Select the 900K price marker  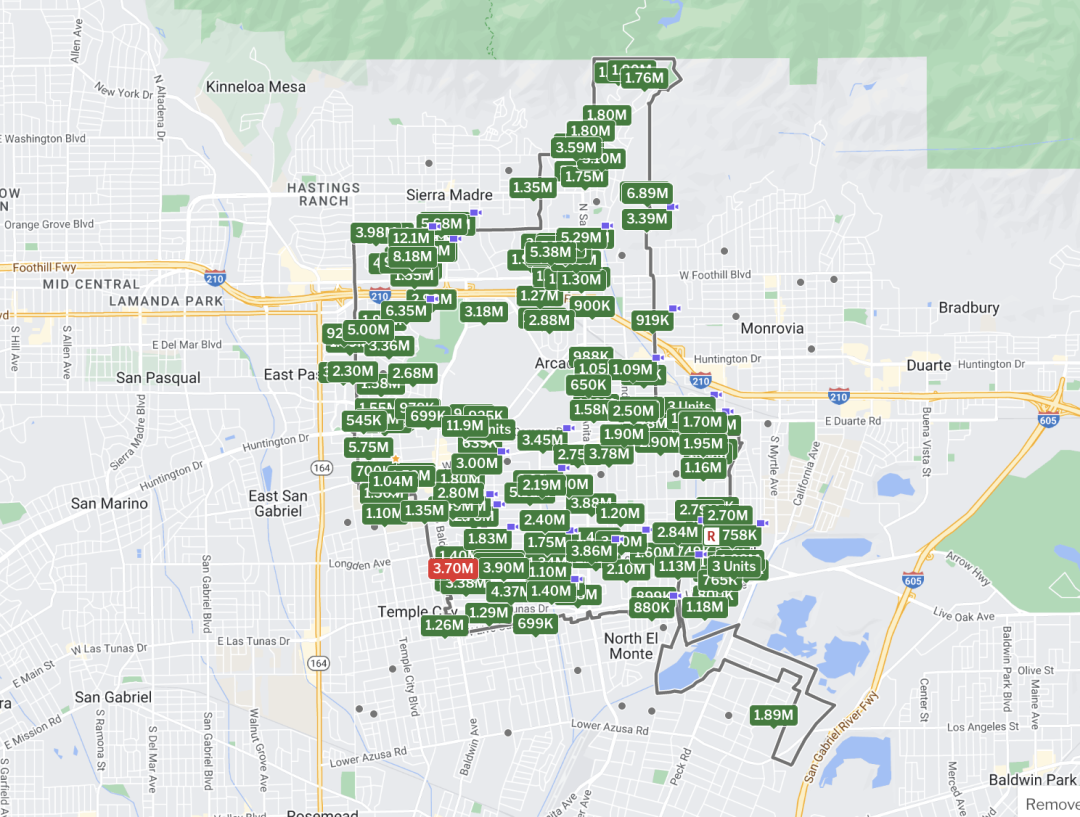pos(592,306)
